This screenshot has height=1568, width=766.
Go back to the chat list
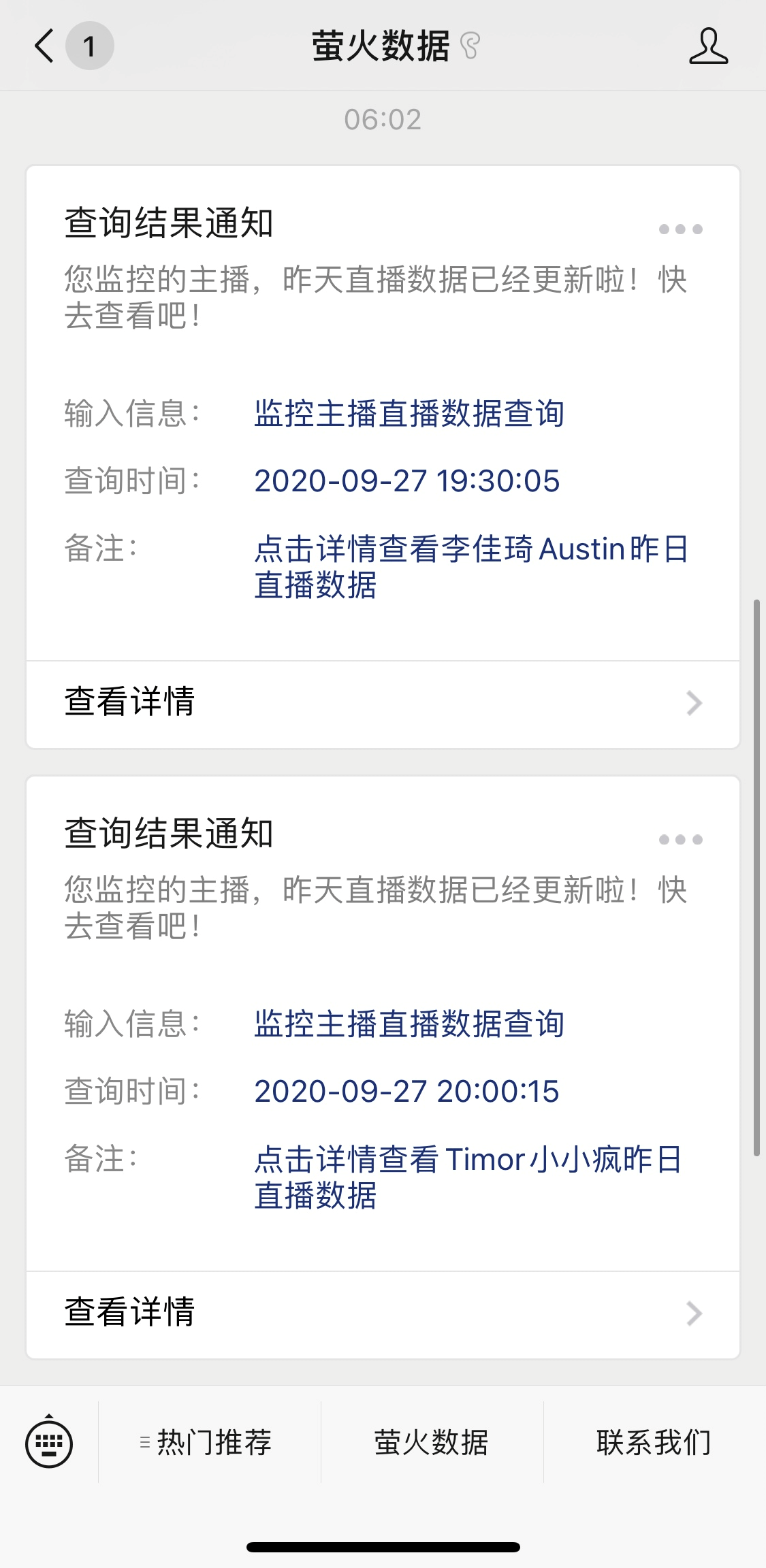pyautogui.click(x=45, y=46)
